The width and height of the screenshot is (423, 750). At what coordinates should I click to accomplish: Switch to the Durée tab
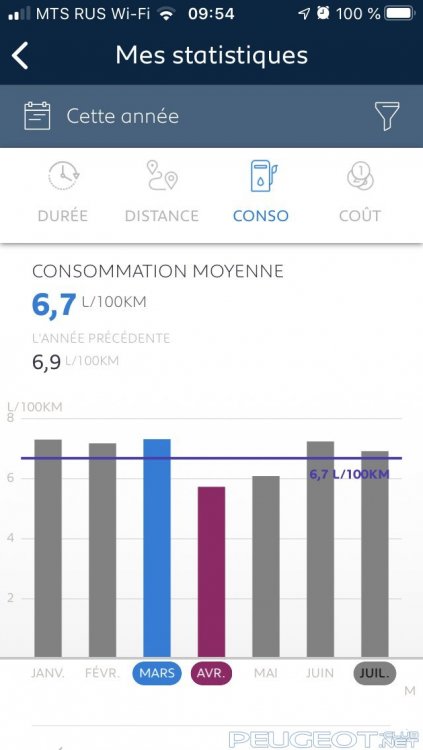pyautogui.click(x=63, y=191)
